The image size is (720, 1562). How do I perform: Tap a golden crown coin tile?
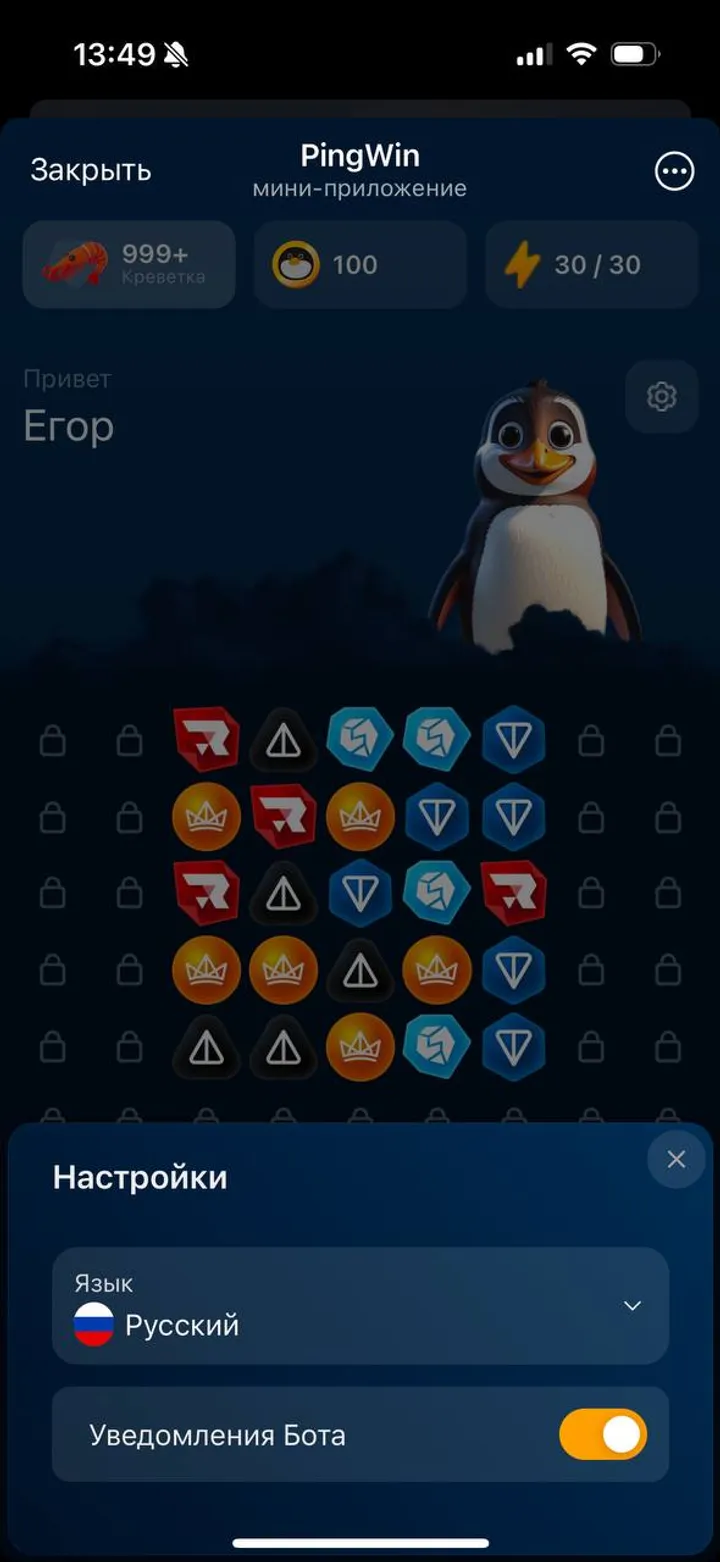pos(206,816)
